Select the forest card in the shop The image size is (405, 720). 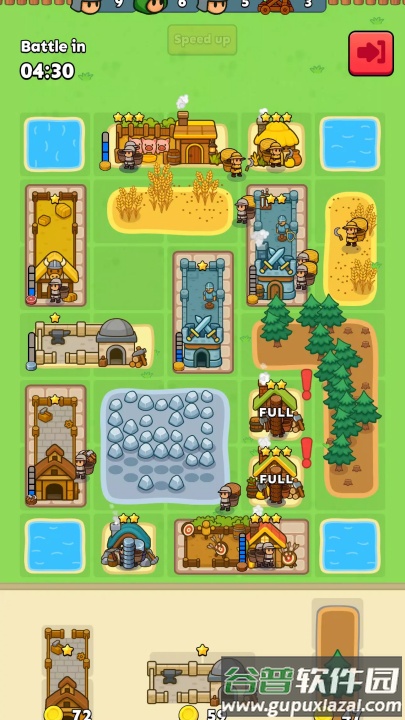pyautogui.click(x=338, y=658)
